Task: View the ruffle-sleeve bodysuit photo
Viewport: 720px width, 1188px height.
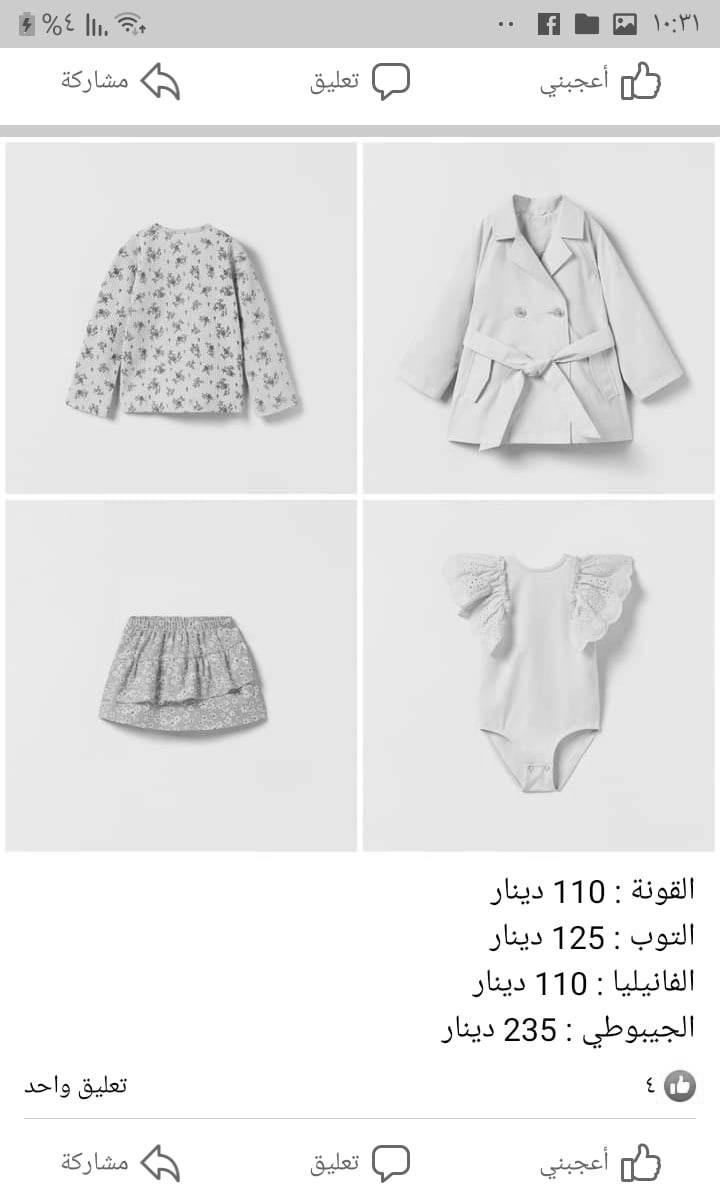Action: [539, 676]
